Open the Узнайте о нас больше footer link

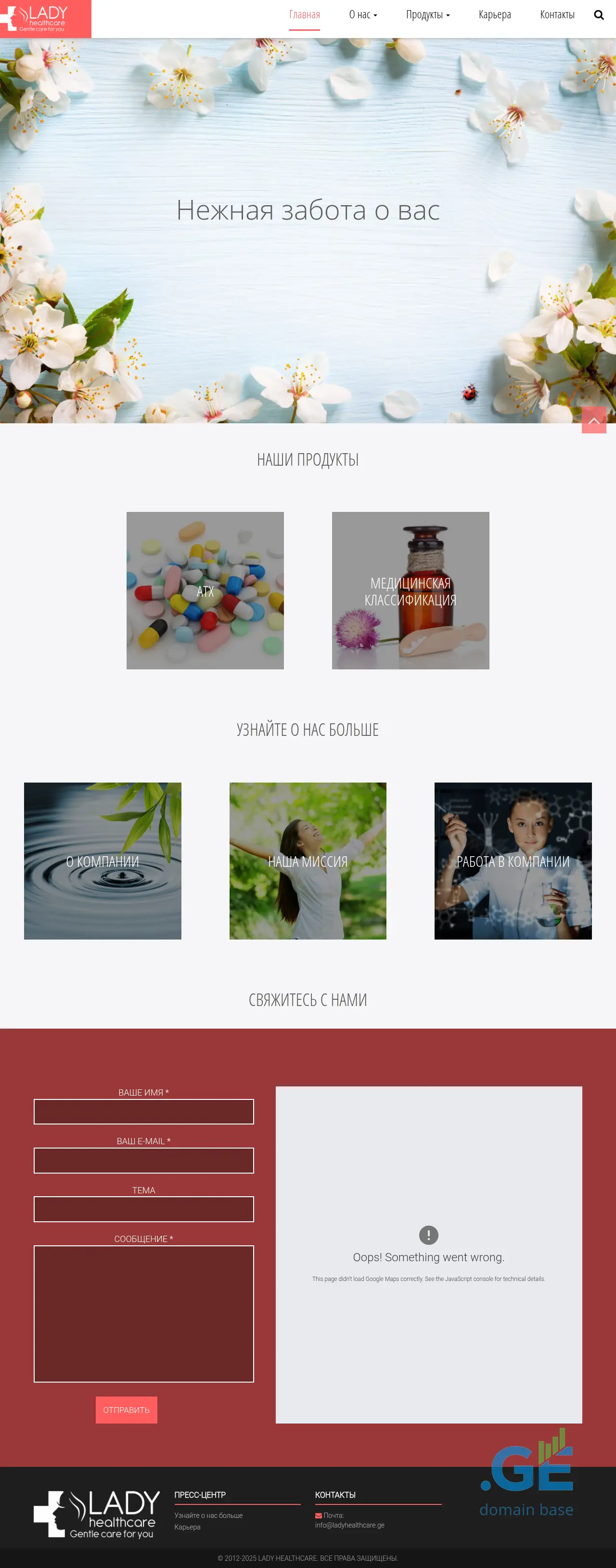(208, 1515)
